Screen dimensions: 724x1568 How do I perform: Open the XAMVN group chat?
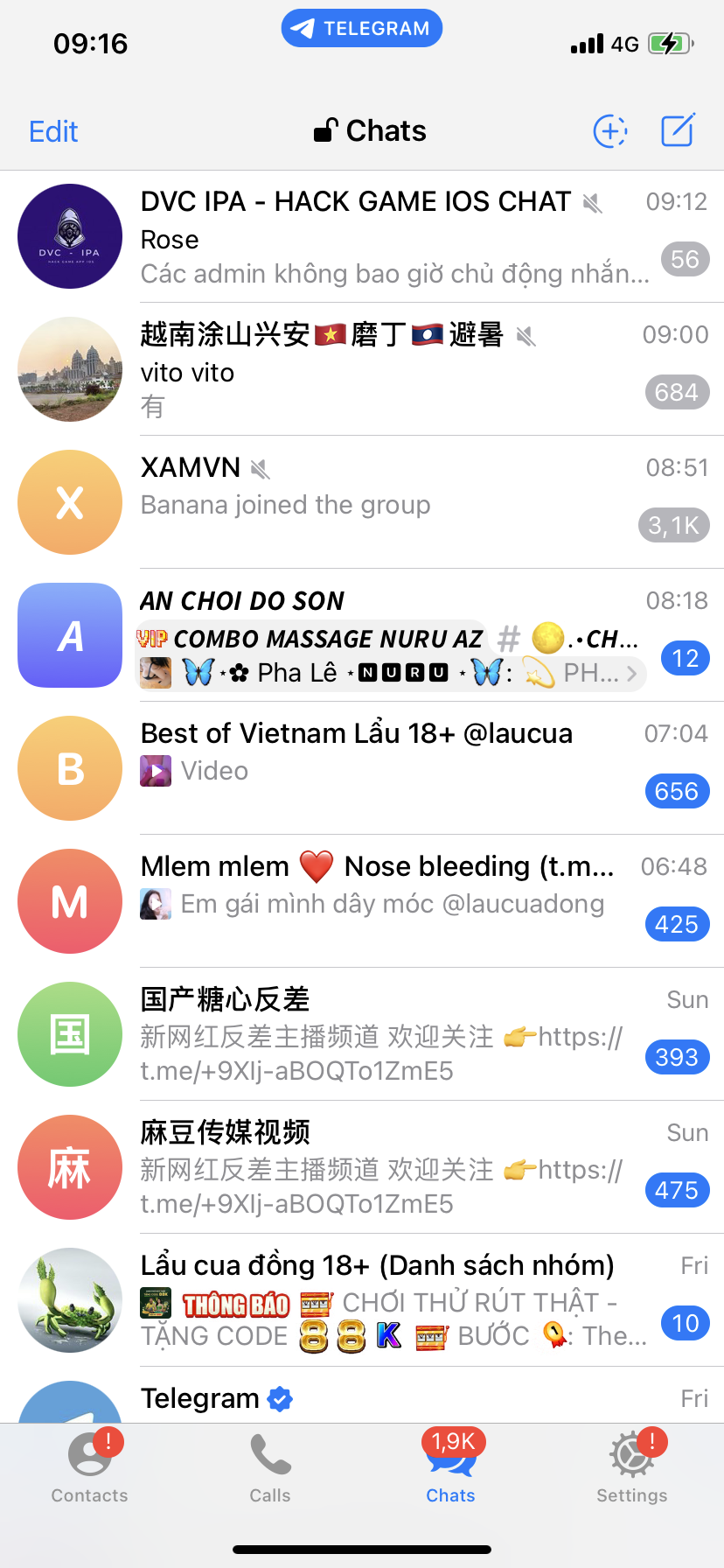coord(362,502)
